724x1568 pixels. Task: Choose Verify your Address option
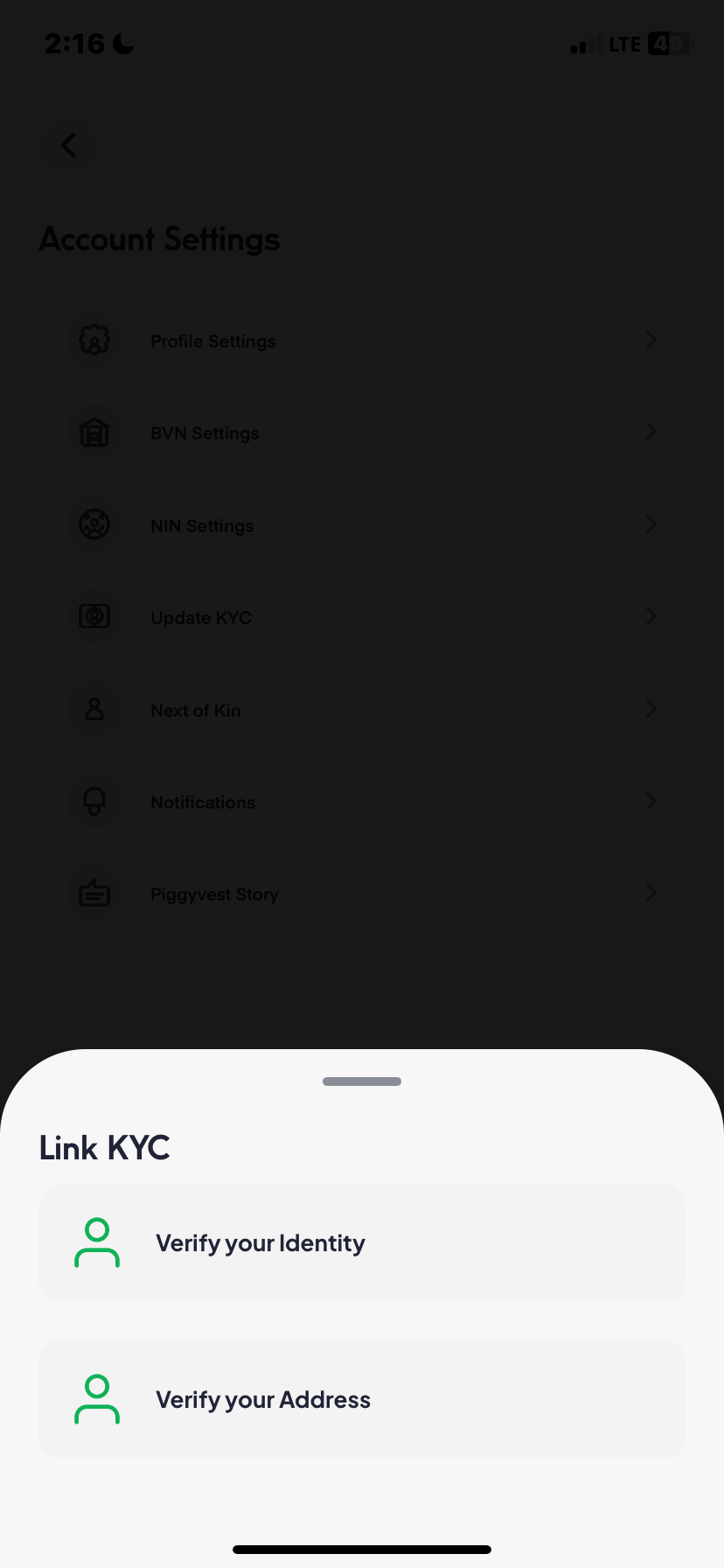pyautogui.click(x=361, y=1399)
